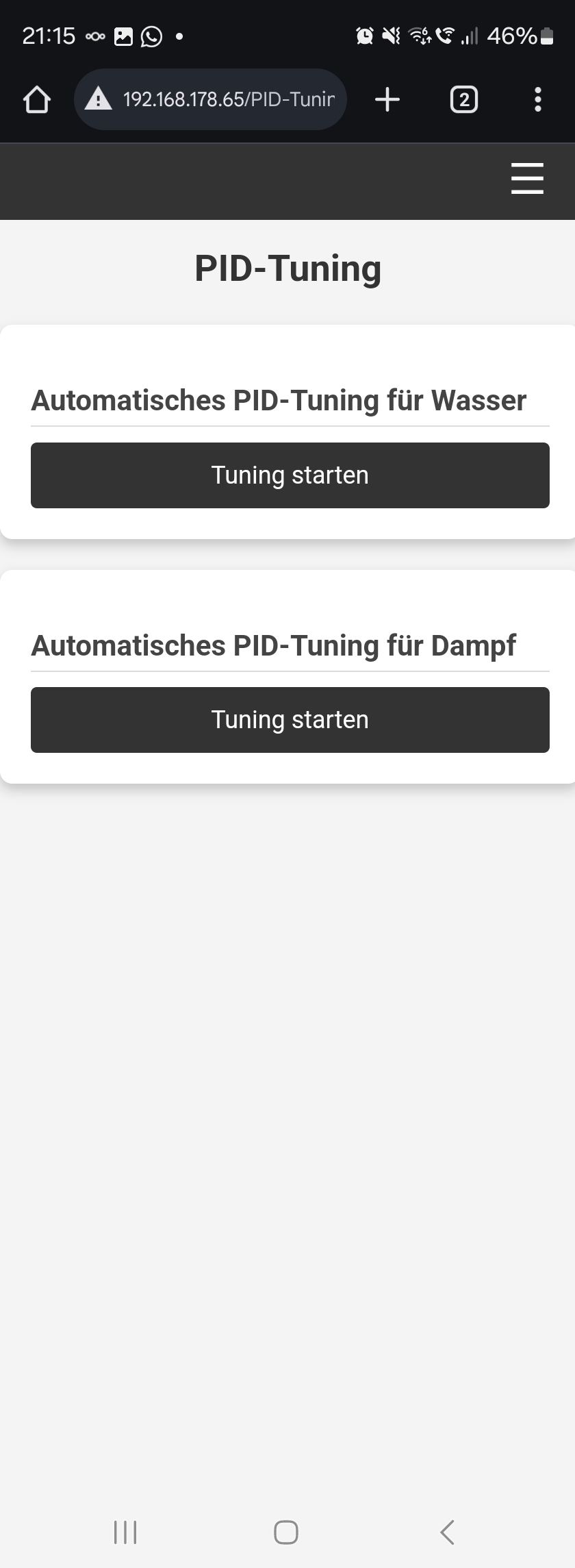The image size is (575, 1568).
Task: Open the tab switcher showing 2 tabs
Action: (463, 100)
